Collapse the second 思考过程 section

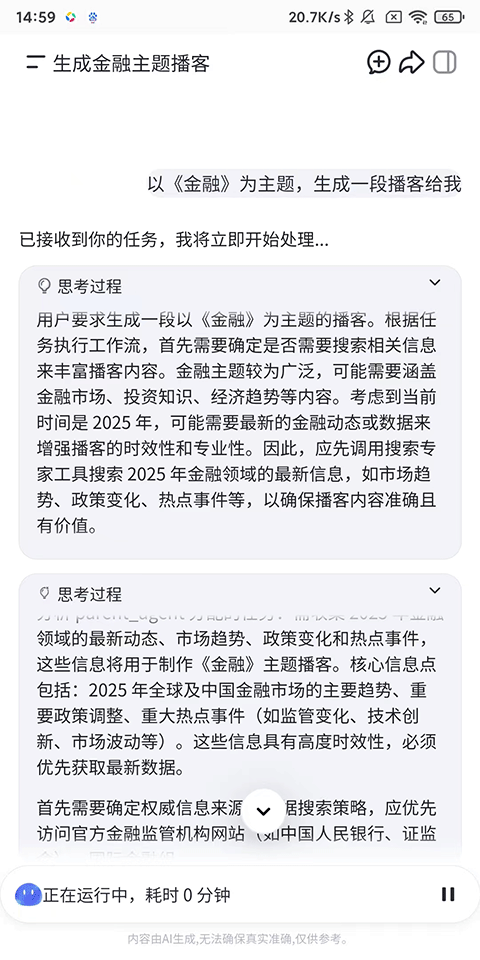[435, 590]
